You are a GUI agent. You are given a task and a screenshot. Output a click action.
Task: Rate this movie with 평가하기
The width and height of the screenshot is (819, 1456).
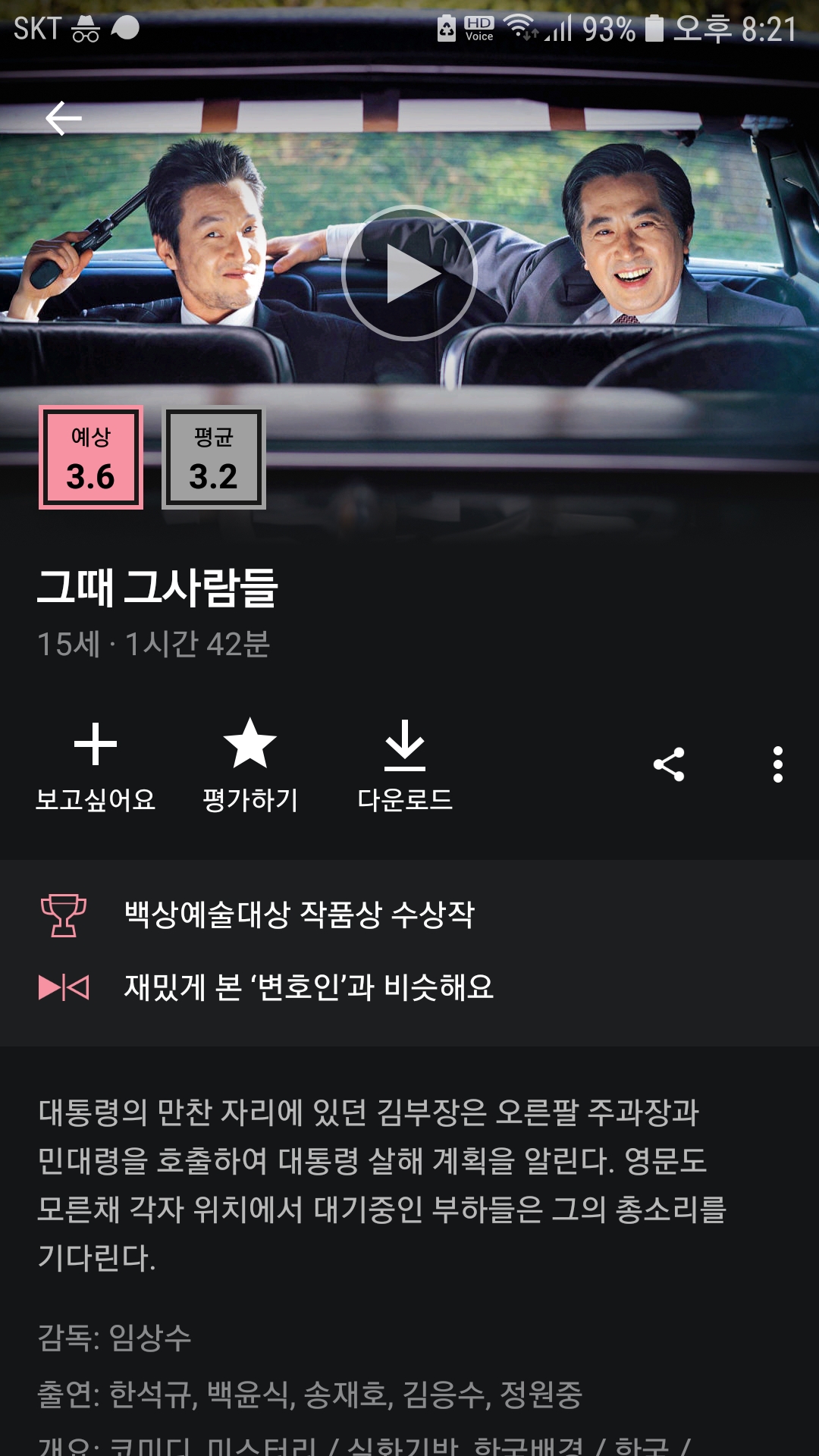pyautogui.click(x=250, y=766)
